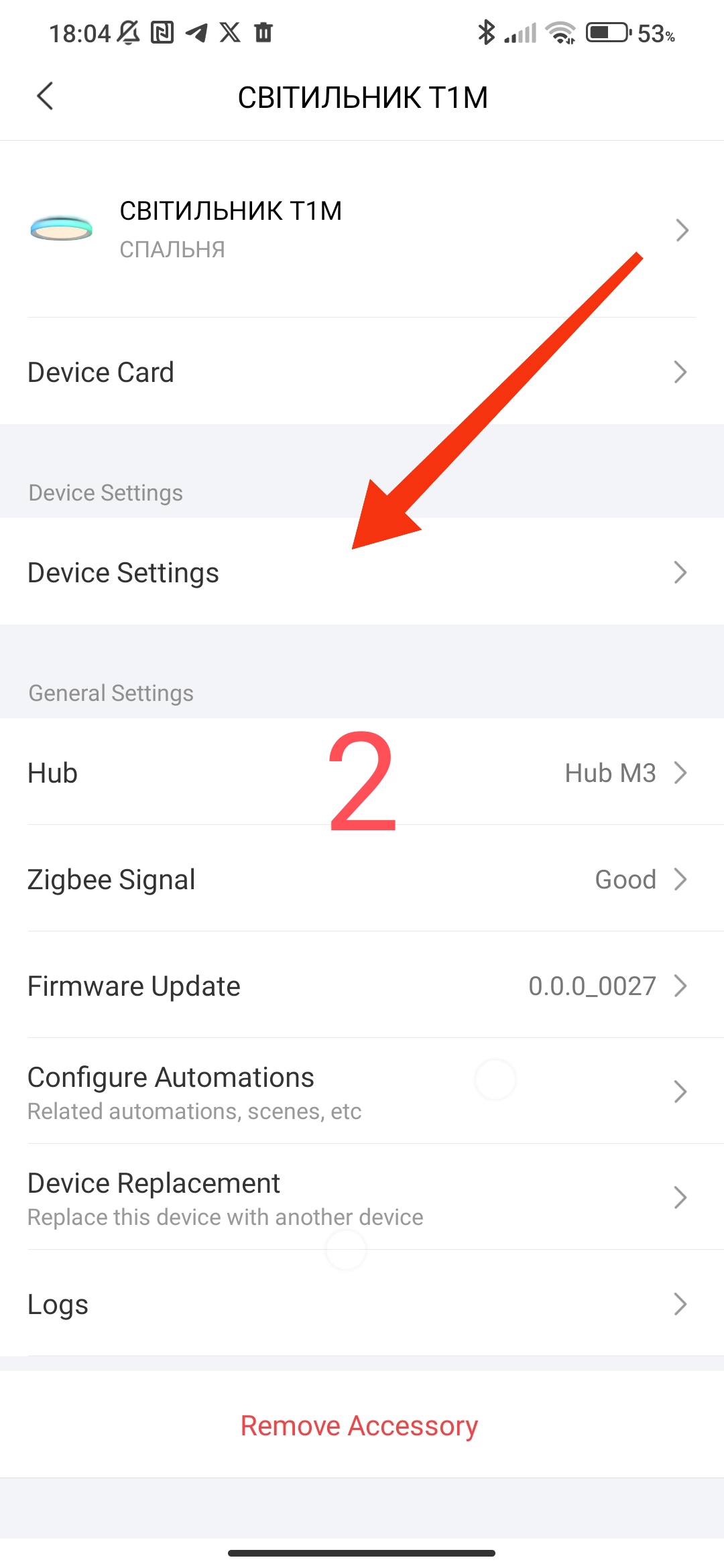Open the Device Settings row
The width and height of the screenshot is (724, 1568).
pos(362,572)
